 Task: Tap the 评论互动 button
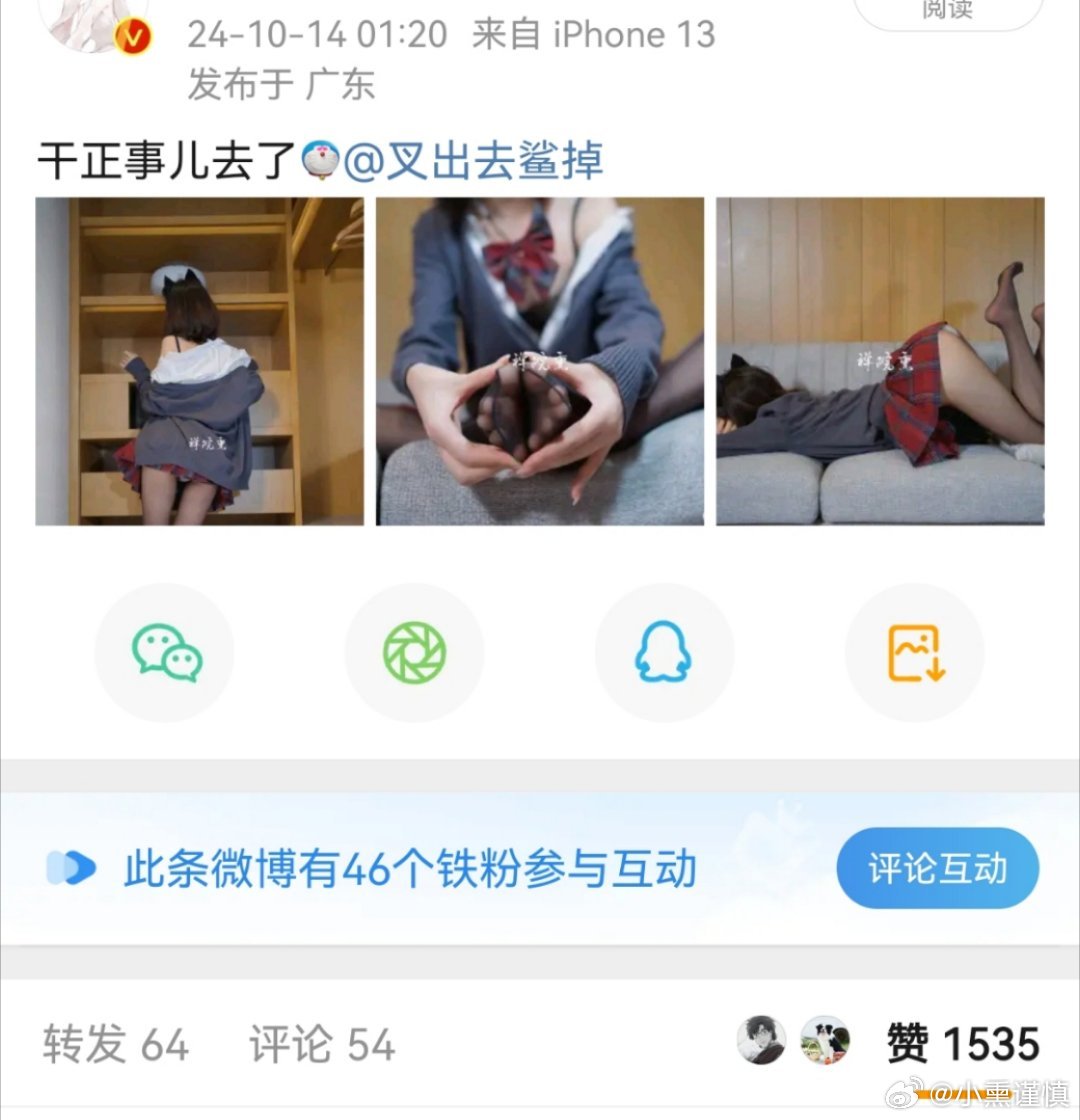[x=937, y=868]
